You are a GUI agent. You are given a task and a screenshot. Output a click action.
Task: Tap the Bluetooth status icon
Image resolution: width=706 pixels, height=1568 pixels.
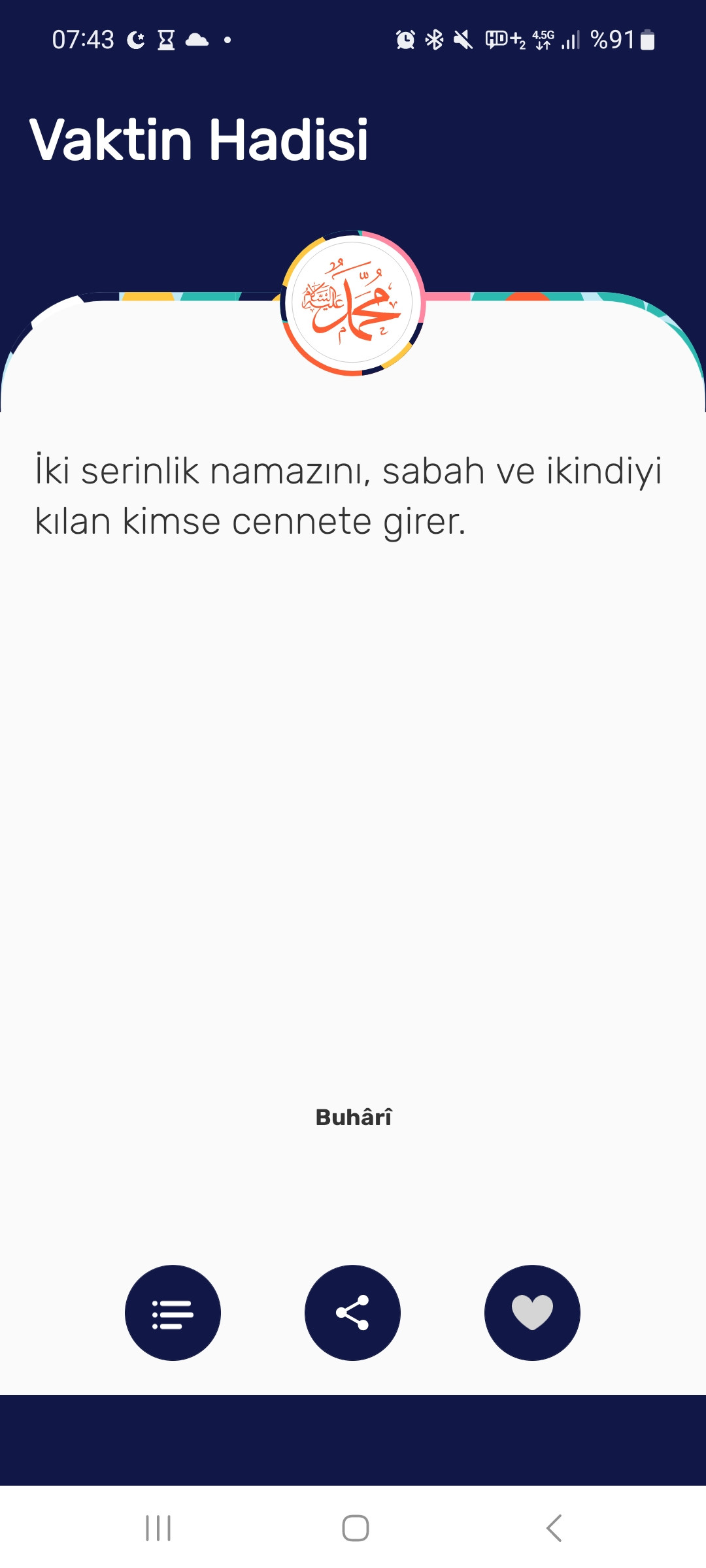[x=433, y=39]
